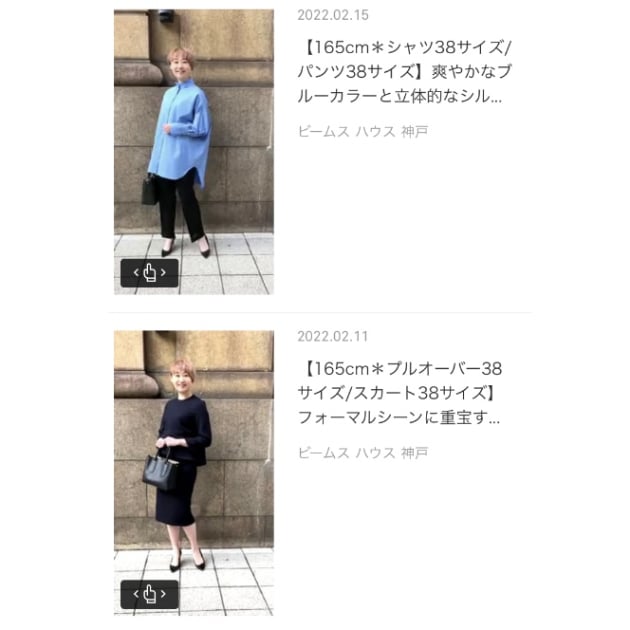
Task: Open the シャツ38サイズ/パンツ38サイズ styling entry
Action: coord(406,71)
